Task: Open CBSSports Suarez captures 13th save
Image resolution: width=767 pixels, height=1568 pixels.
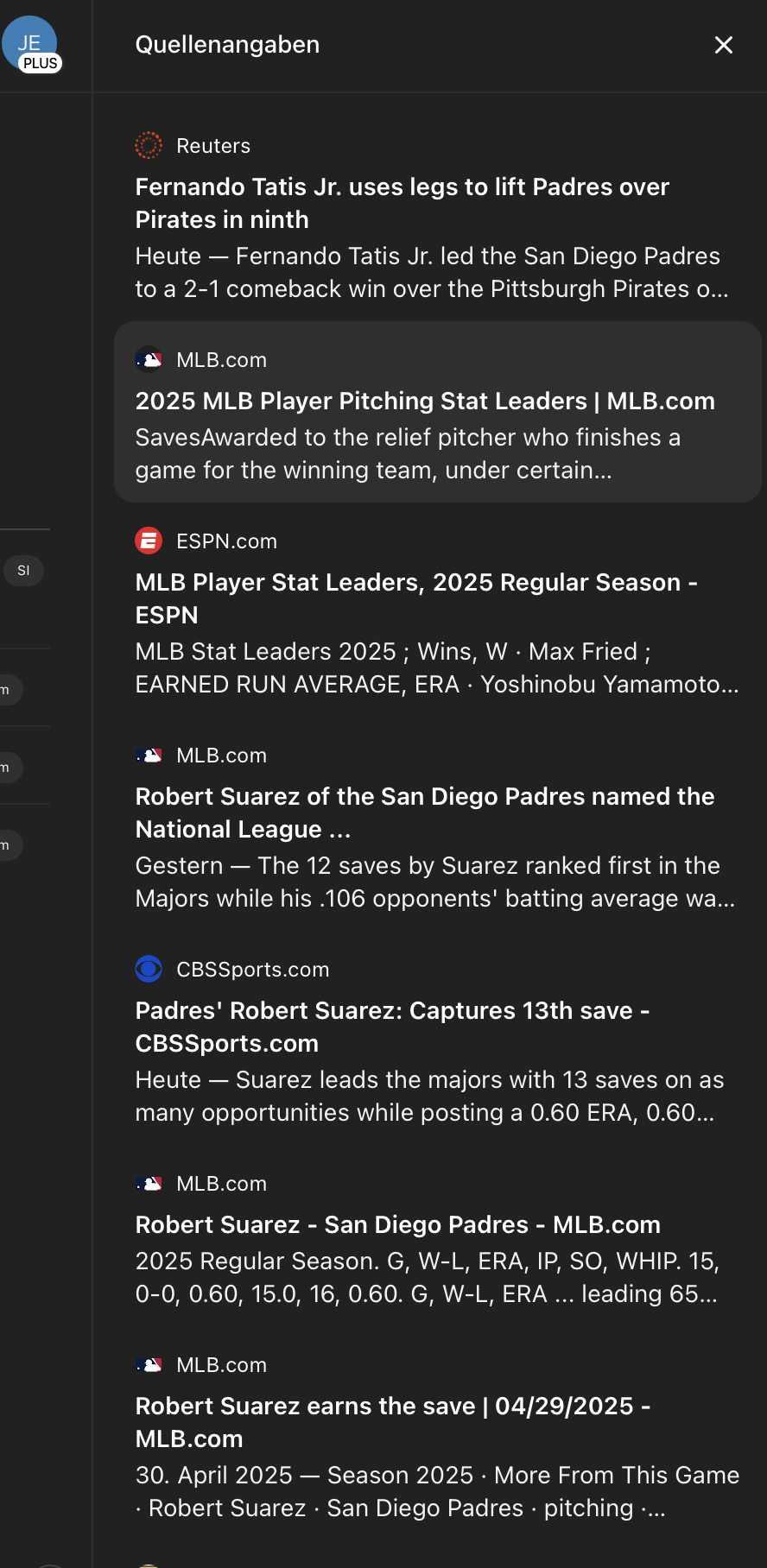Action: [x=437, y=1041]
